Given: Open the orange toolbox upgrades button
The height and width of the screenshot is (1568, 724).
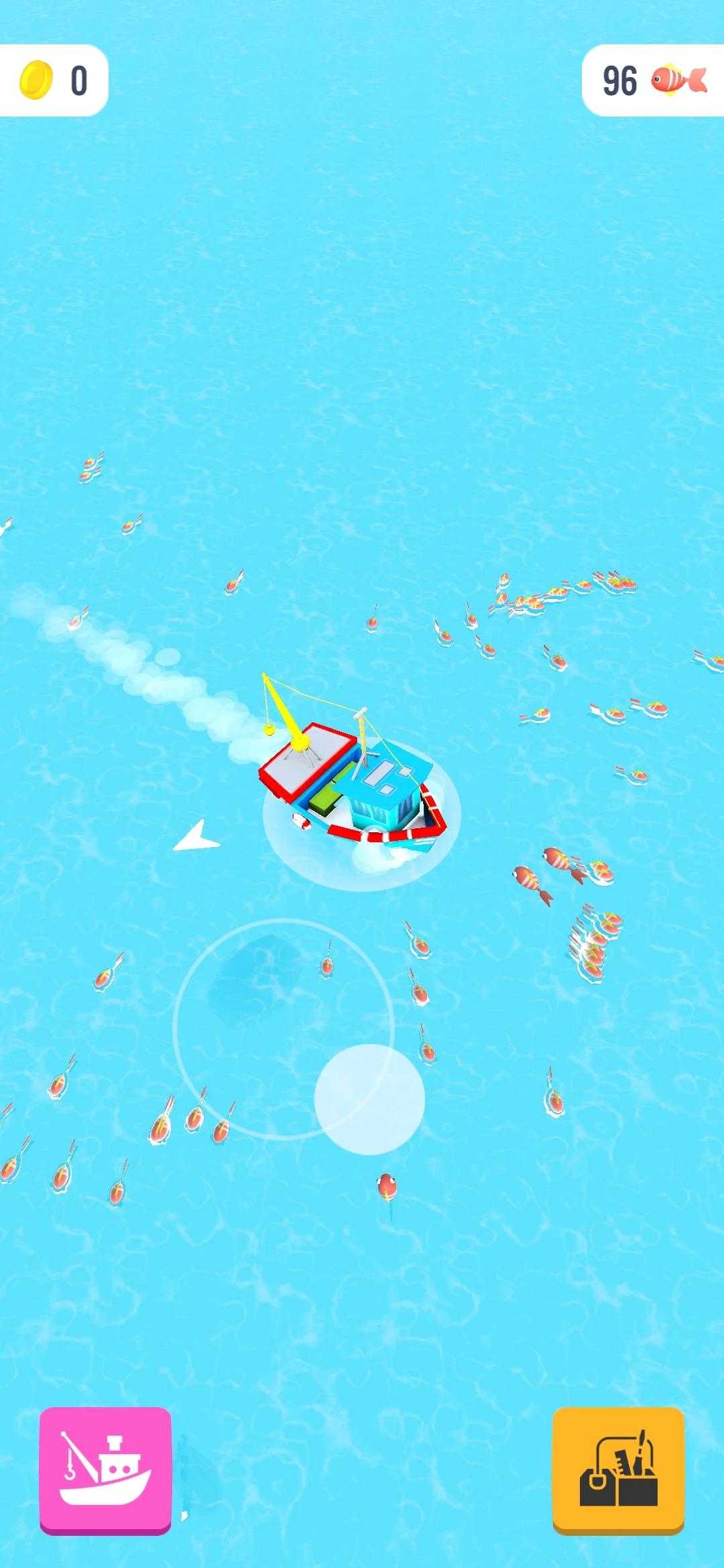Looking at the screenshot, I should [x=618, y=1469].
